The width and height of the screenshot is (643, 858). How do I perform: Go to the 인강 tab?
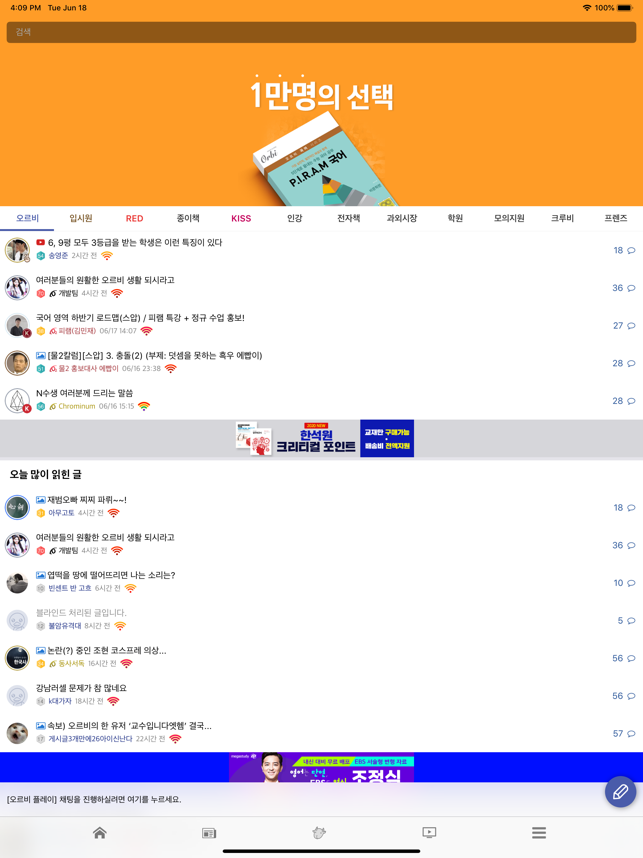click(295, 218)
